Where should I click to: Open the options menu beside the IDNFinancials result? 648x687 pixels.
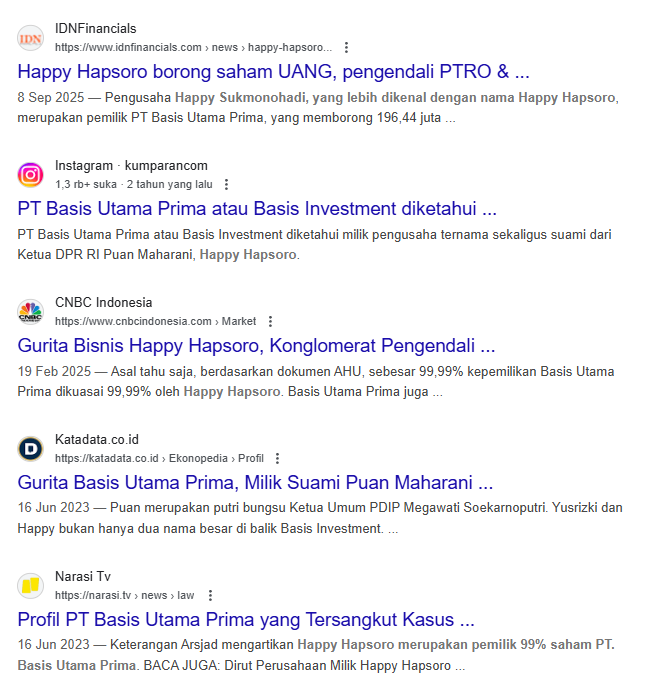(346, 47)
